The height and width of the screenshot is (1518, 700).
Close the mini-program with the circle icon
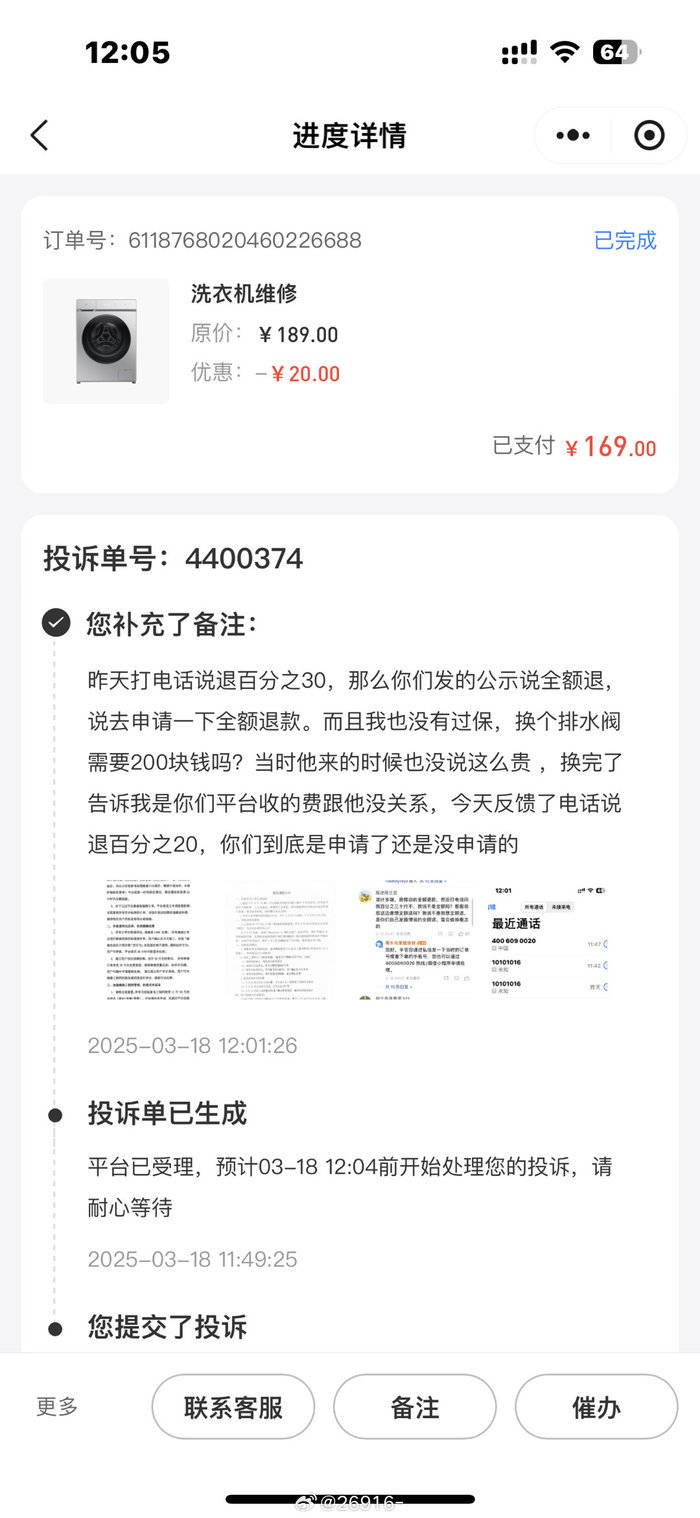pyautogui.click(x=649, y=135)
